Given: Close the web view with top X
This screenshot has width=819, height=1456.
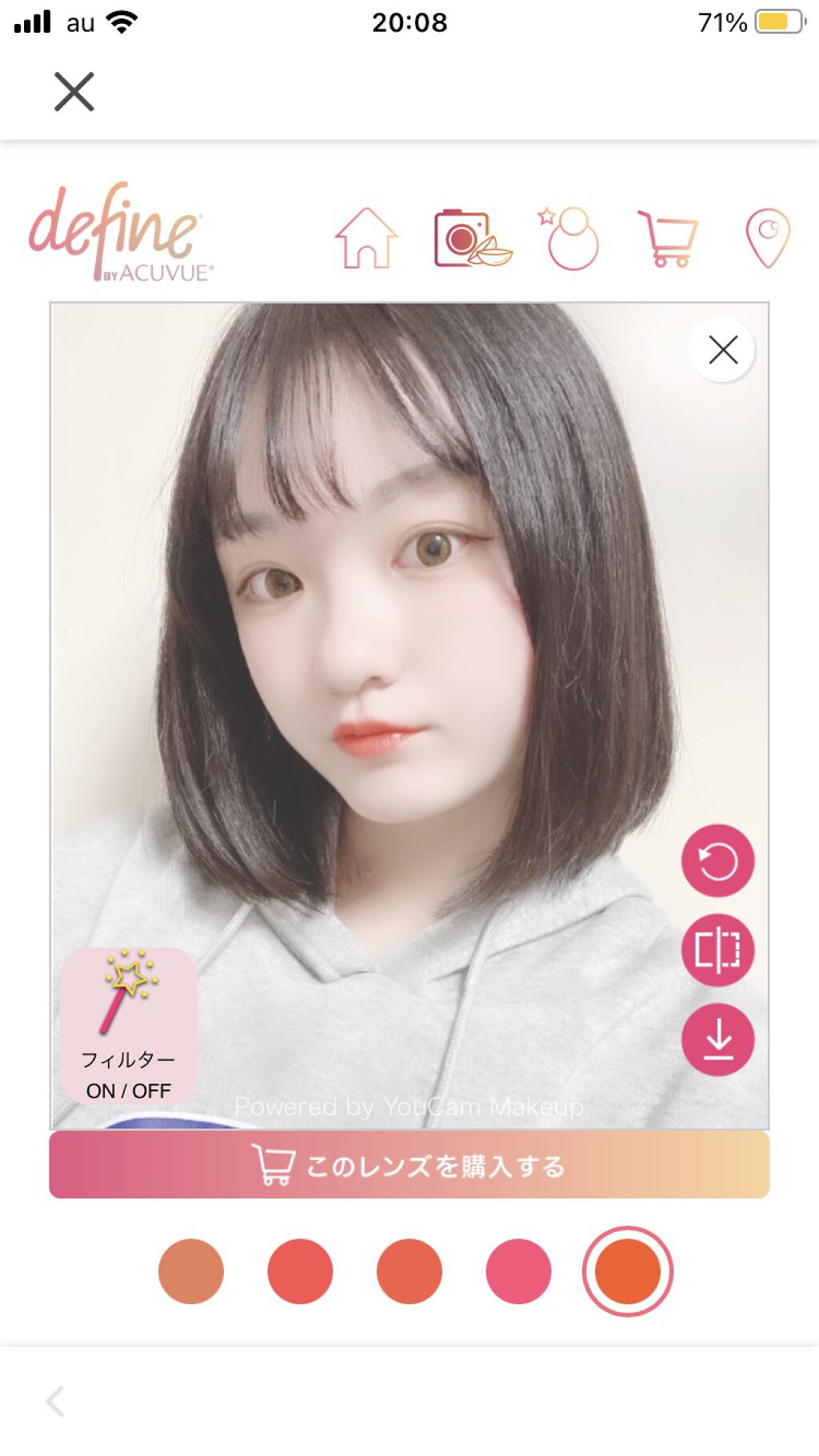Looking at the screenshot, I should [74, 91].
